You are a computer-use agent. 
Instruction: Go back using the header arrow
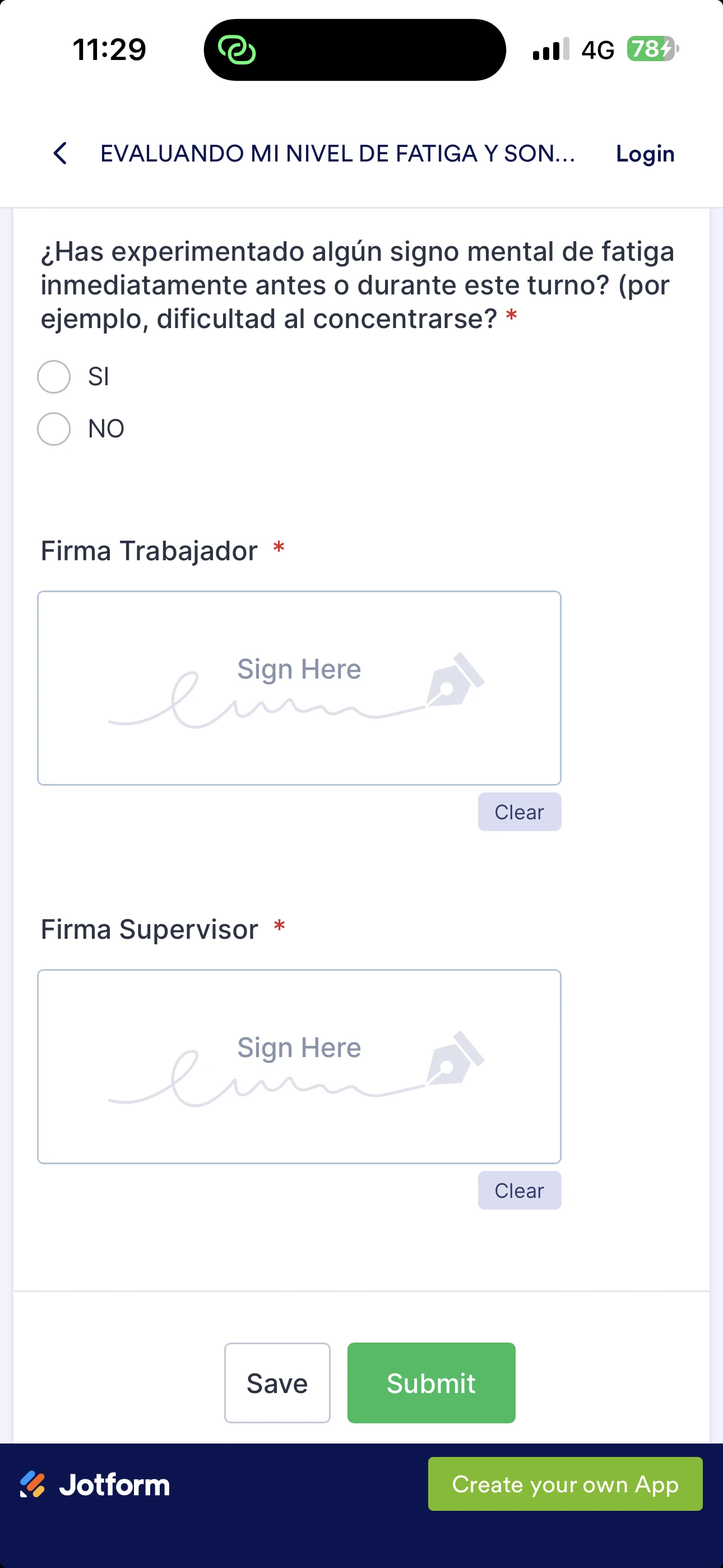click(61, 154)
